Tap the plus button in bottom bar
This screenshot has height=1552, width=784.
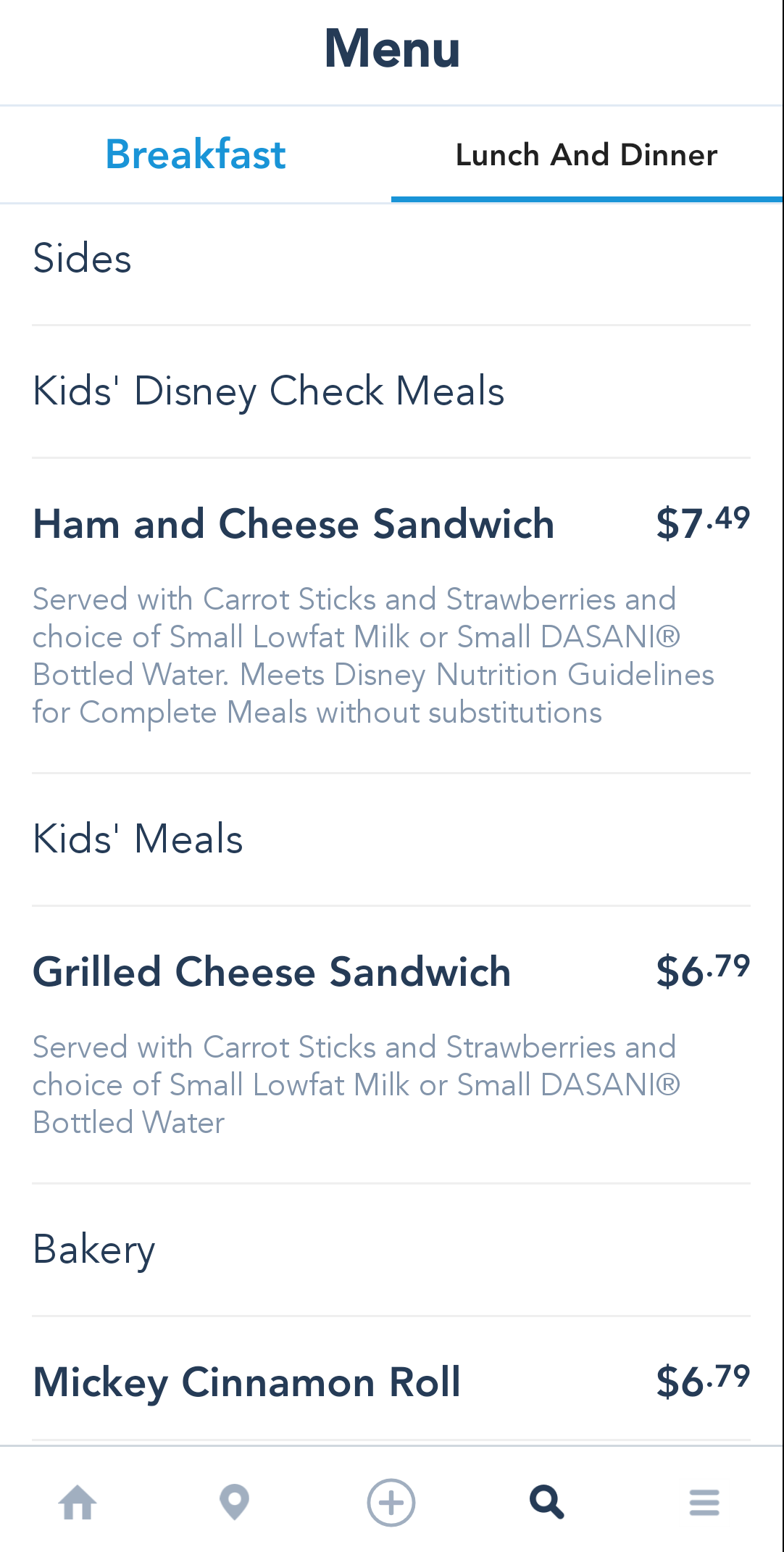[391, 1502]
